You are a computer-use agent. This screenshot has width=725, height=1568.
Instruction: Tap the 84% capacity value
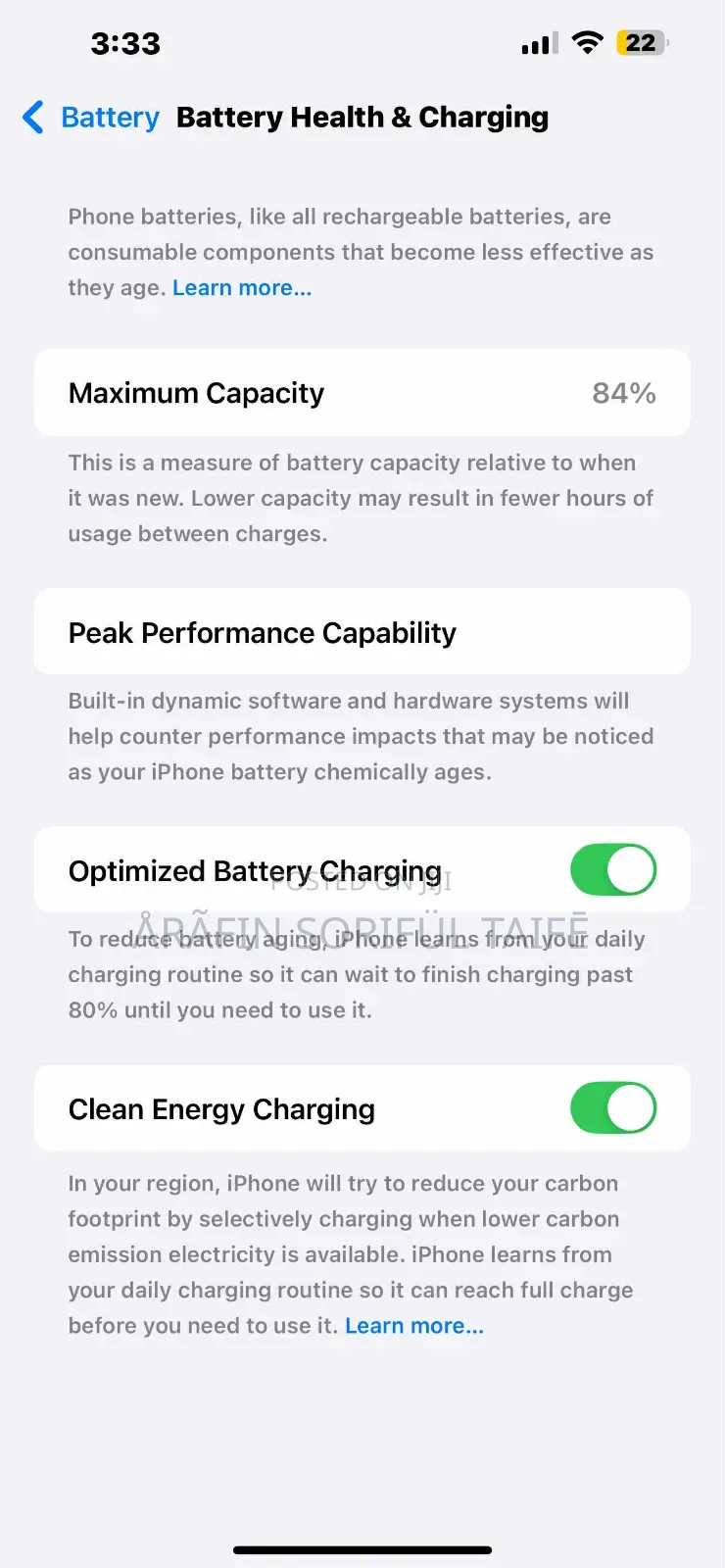tap(623, 392)
